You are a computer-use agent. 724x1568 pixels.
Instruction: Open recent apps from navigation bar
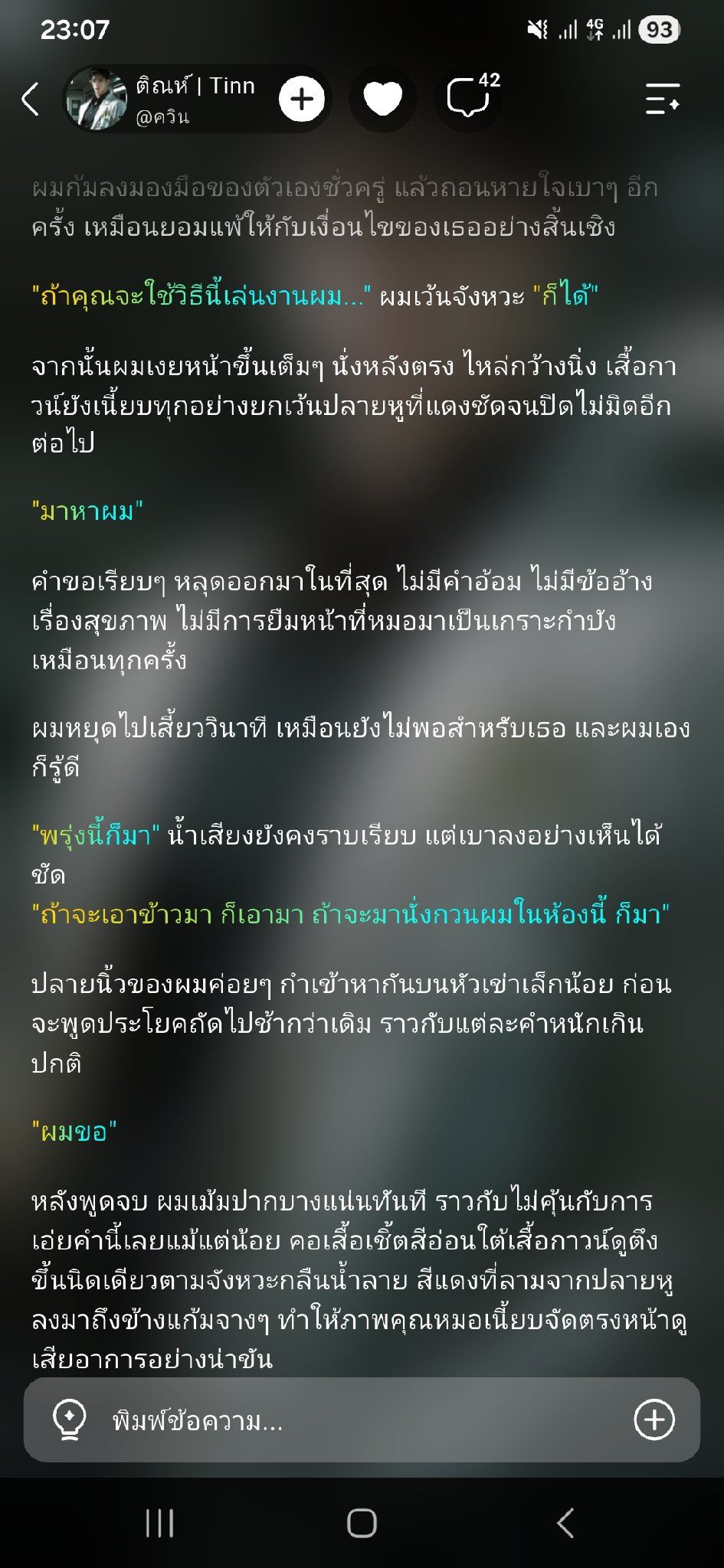(159, 1523)
